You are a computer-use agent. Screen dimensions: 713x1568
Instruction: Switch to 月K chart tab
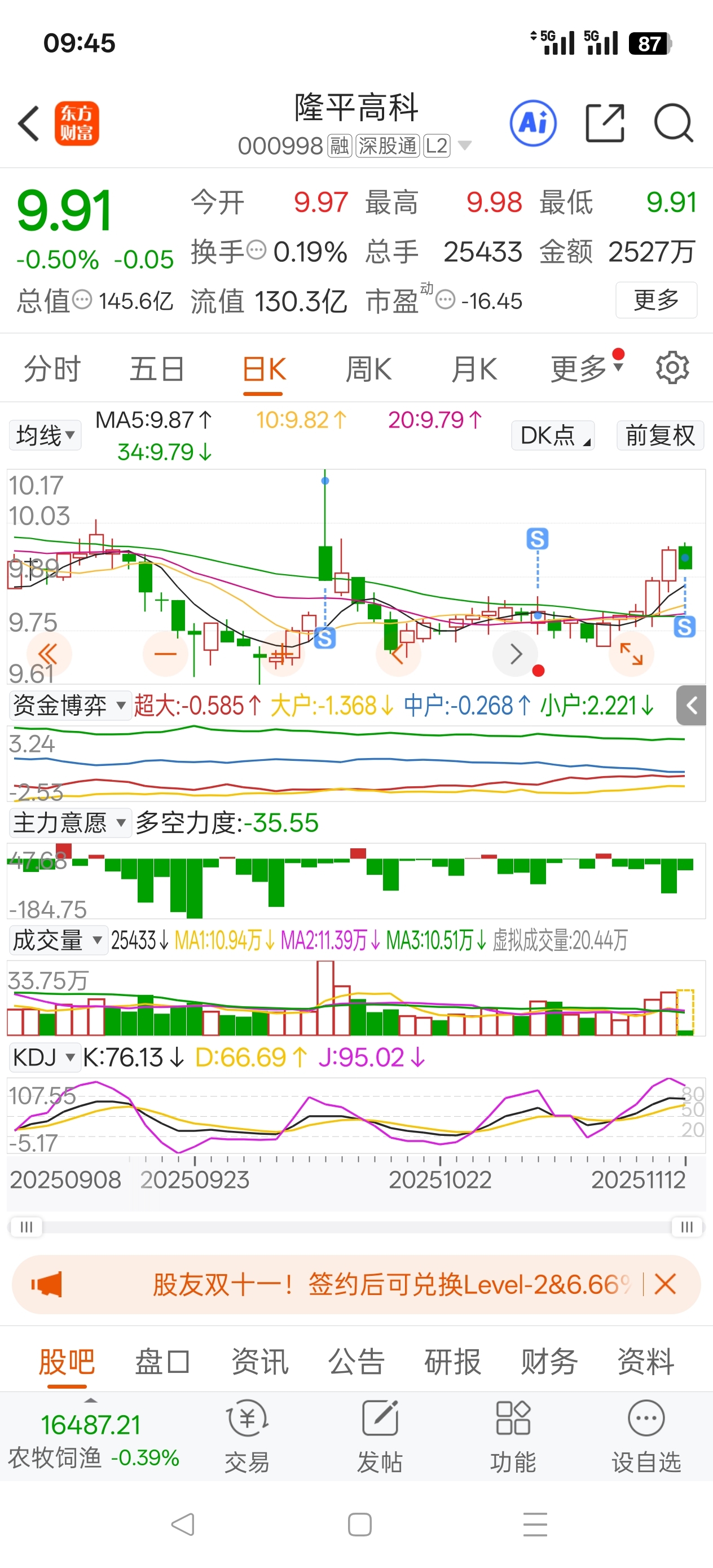474,369
